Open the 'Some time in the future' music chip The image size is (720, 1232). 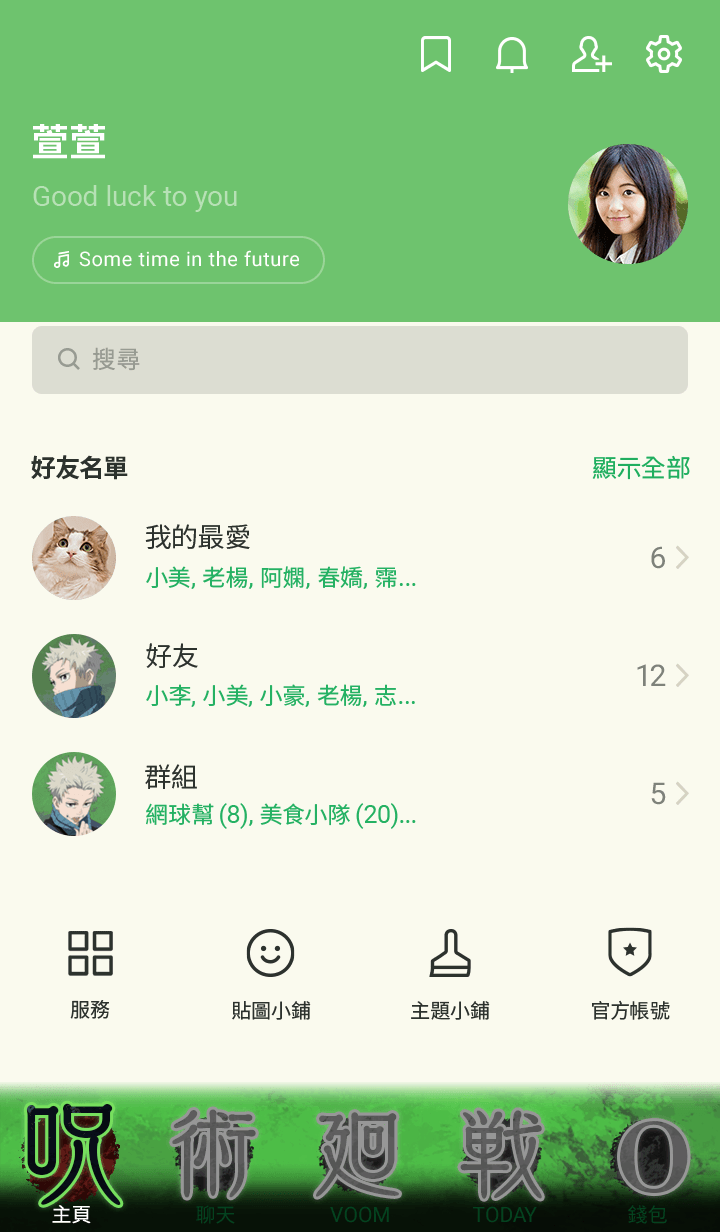[x=178, y=260]
